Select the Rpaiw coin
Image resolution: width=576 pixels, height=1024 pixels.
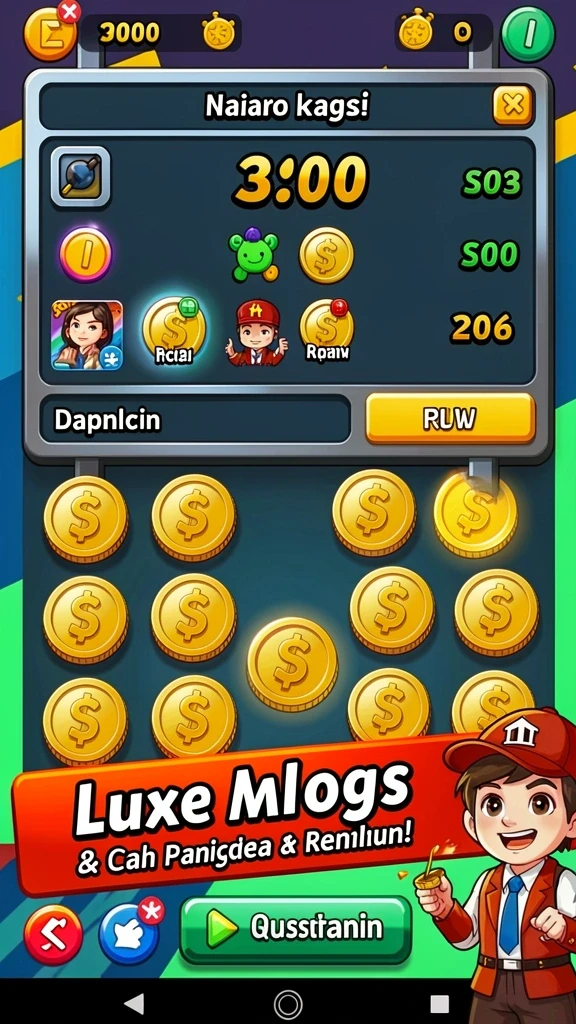point(327,332)
